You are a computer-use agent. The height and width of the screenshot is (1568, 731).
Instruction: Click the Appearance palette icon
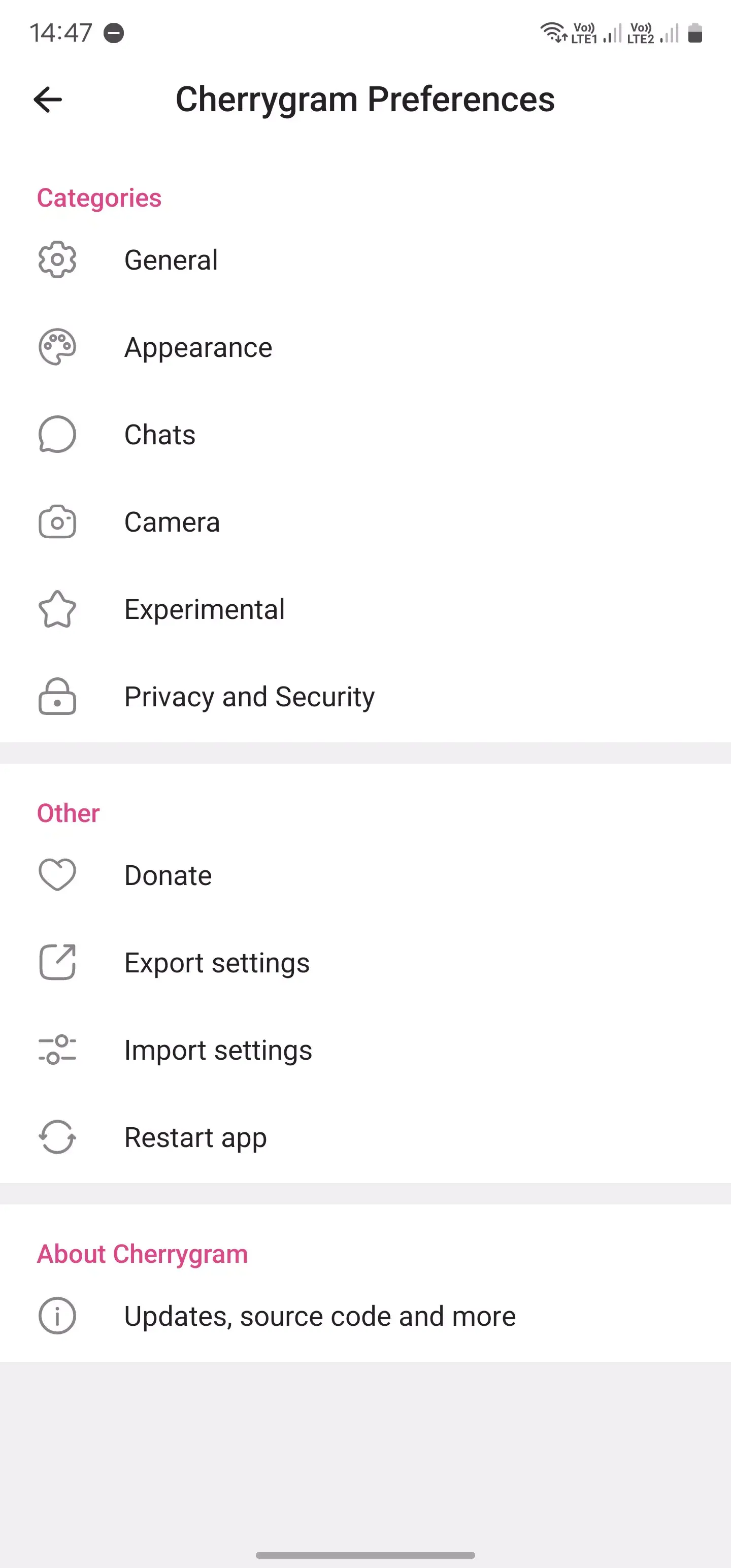pos(57,347)
